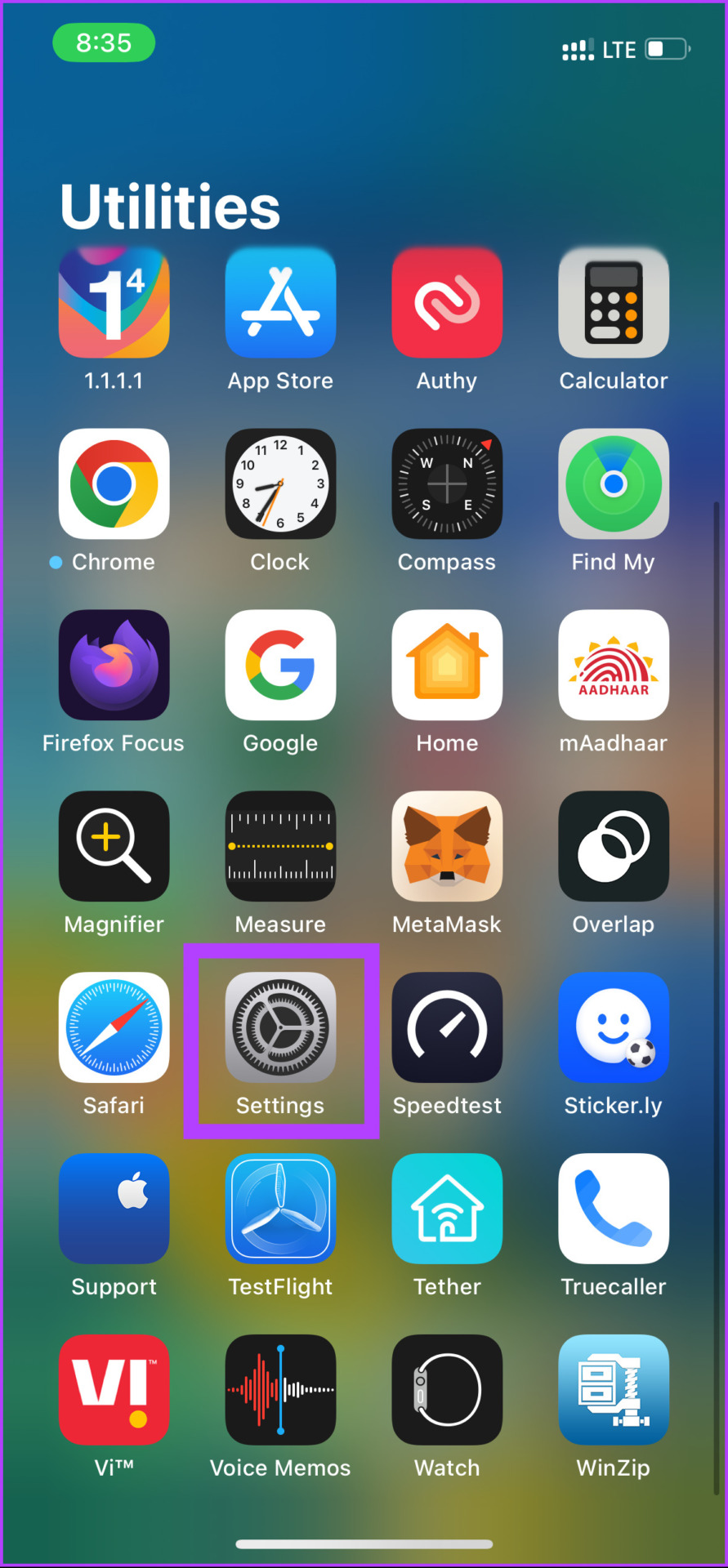Launch Safari browser
Screen dimensions: 728x1568
114,1027
